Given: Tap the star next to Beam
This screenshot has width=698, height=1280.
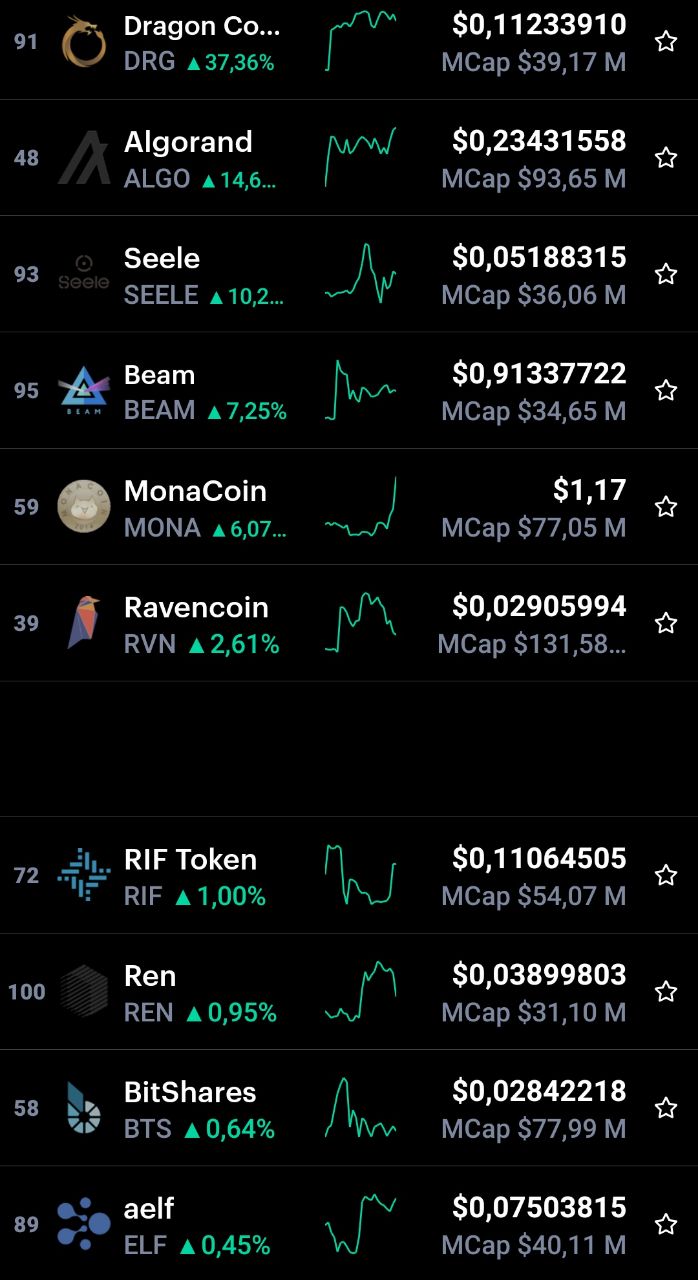Looking at the screenshot, I should pyautogui.click(x=666, y=390).
